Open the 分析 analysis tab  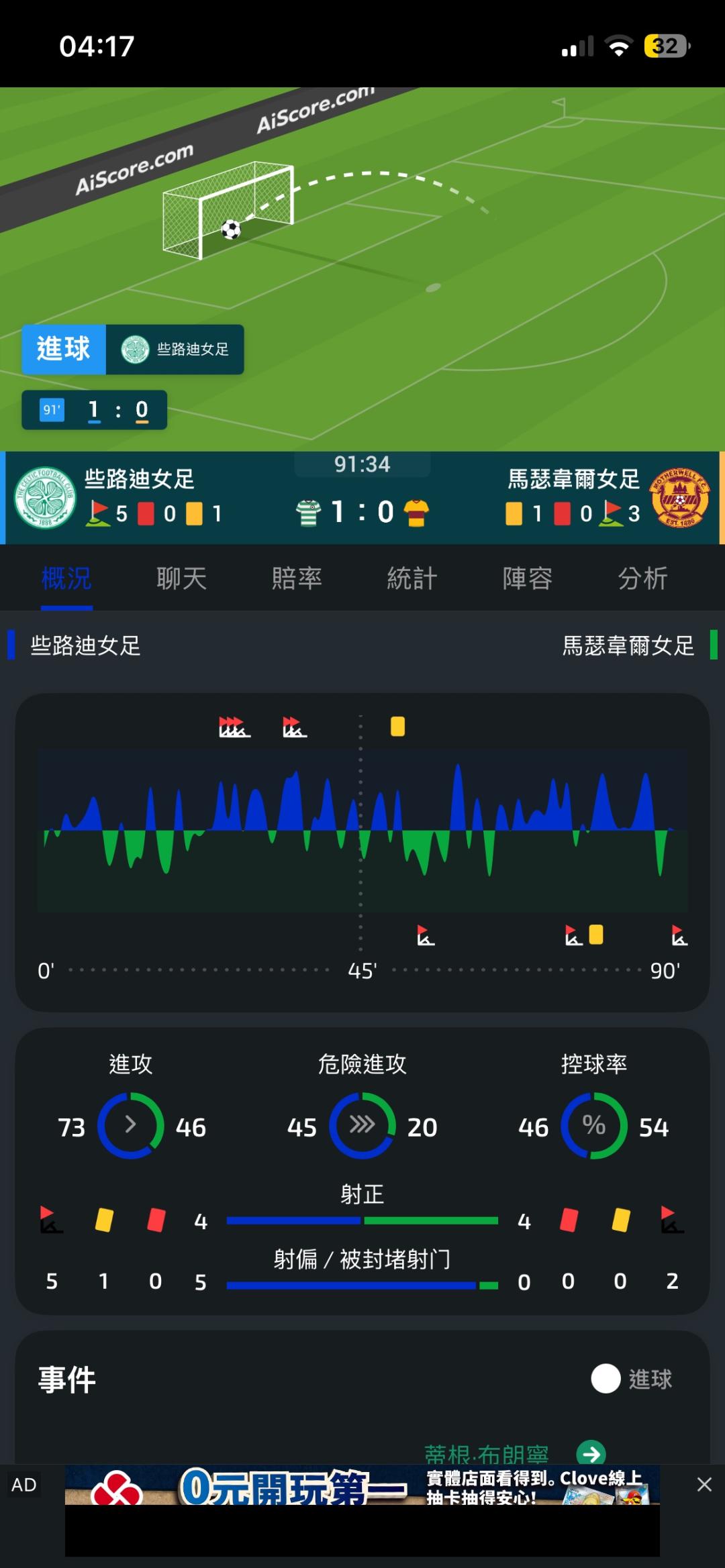pos(642,578)
